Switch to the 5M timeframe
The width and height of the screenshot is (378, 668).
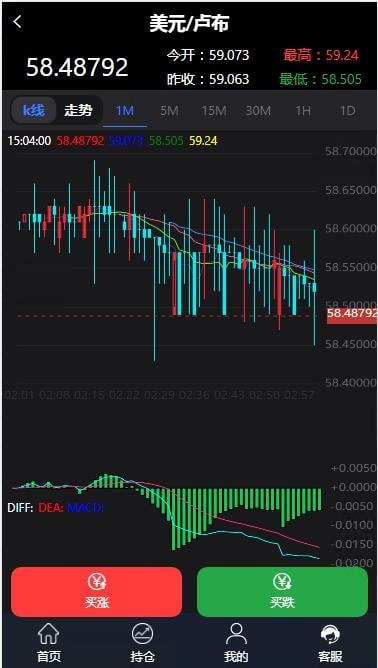(x=169, y=111)
